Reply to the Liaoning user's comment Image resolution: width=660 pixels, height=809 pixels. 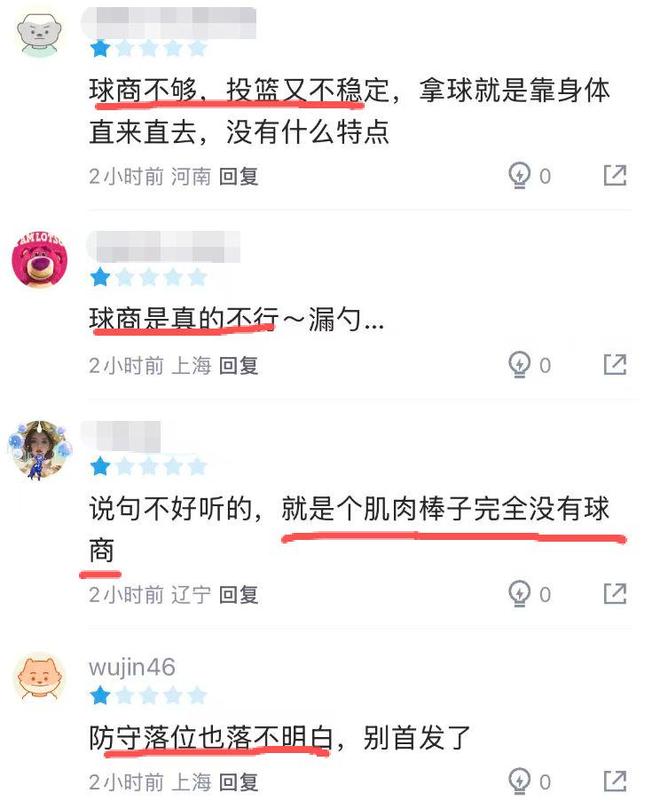(x=239, y=596)
